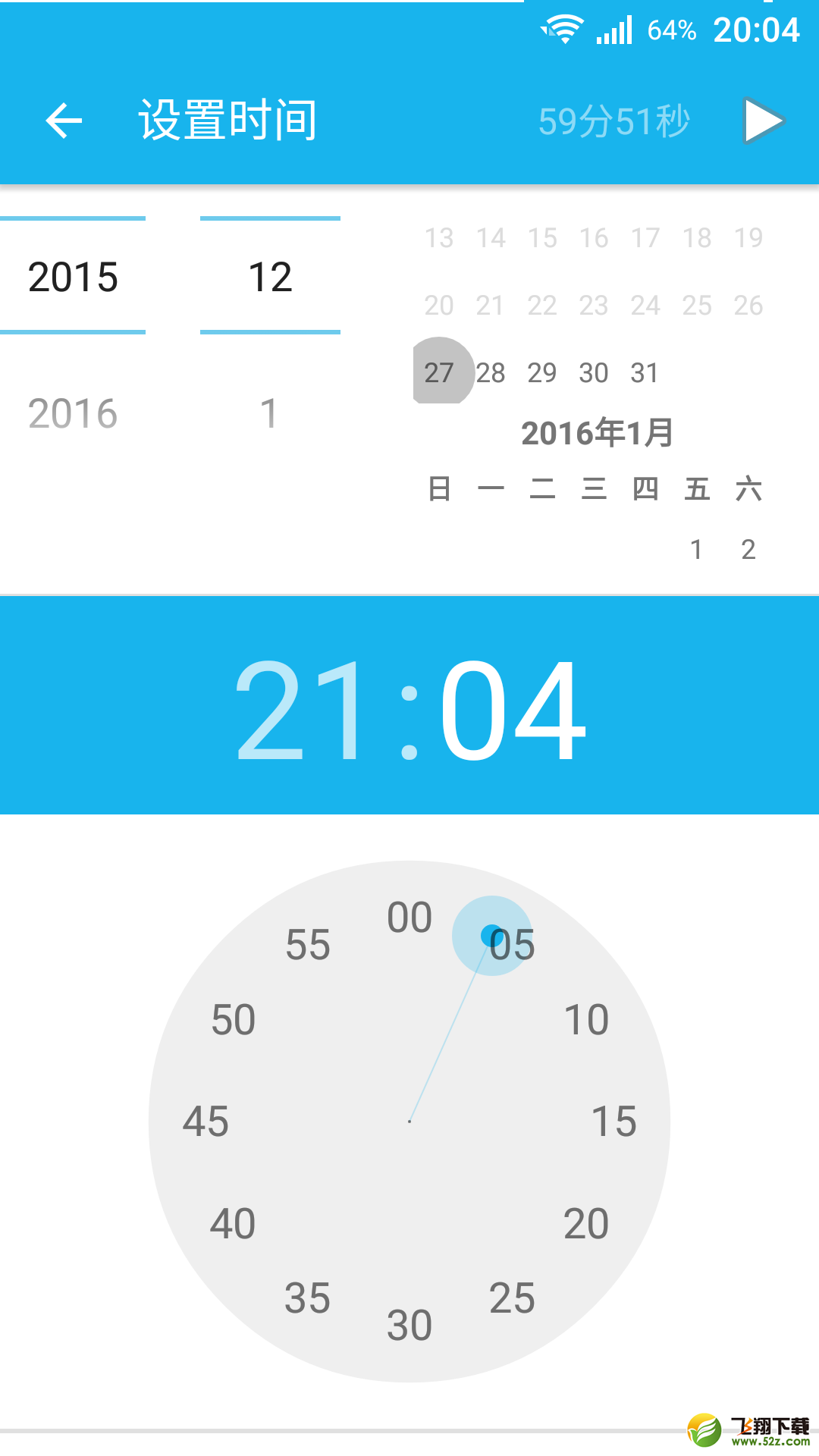Pick December 31 in the calendar
This screenshot has width=819, height=1456.
(x=645, y=372)
